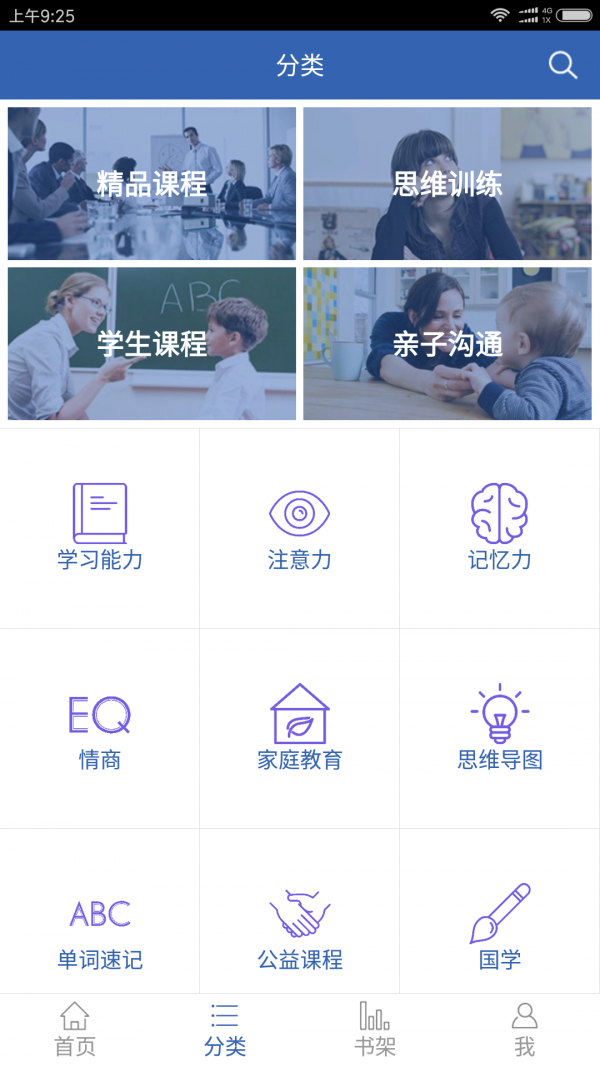Viewport: 600px width, 1067px height.
Task: Open the 思维训练 category tile
Action: [x=447, y=184]
